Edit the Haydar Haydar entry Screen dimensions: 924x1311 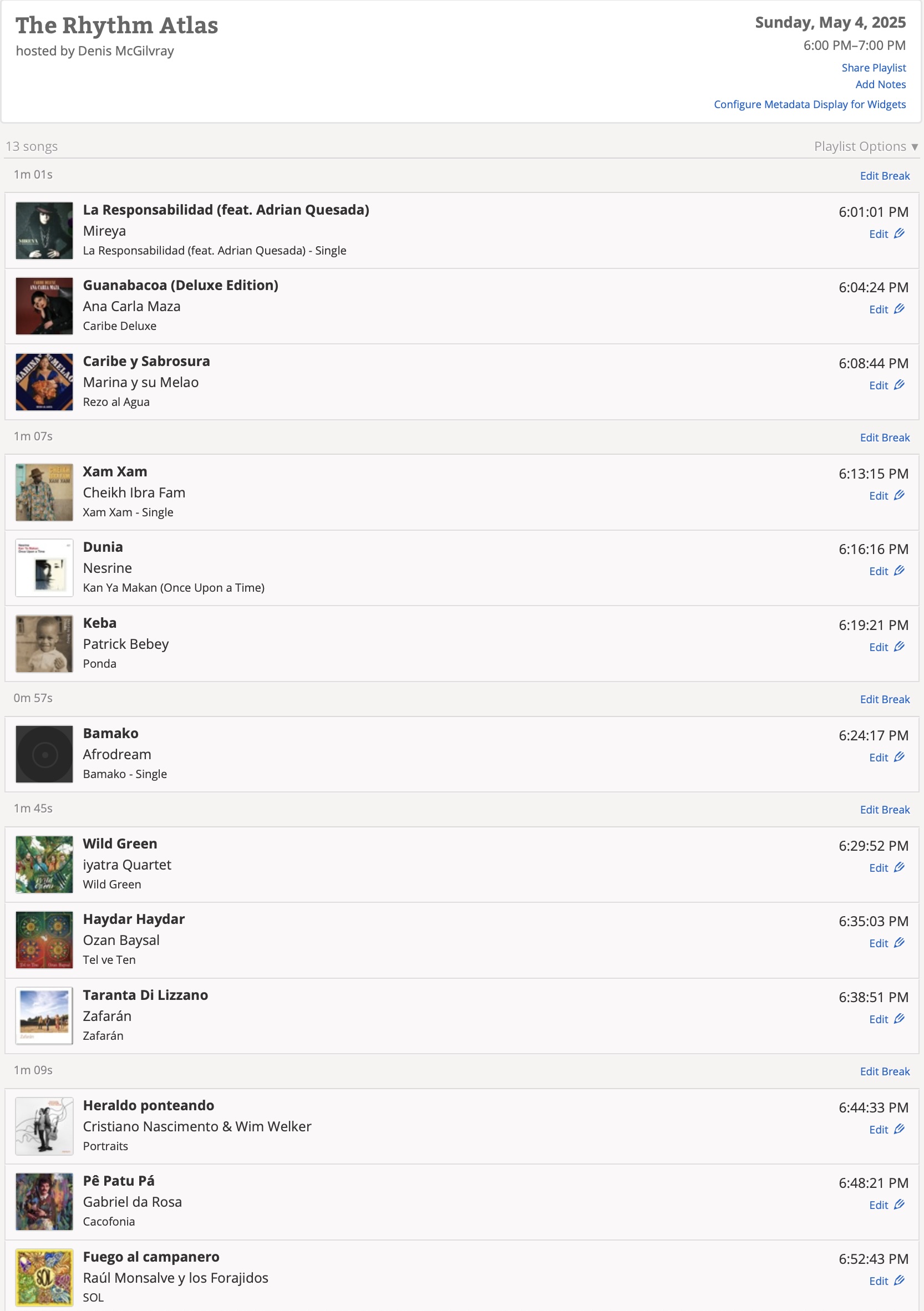click(x=886, y=943)
